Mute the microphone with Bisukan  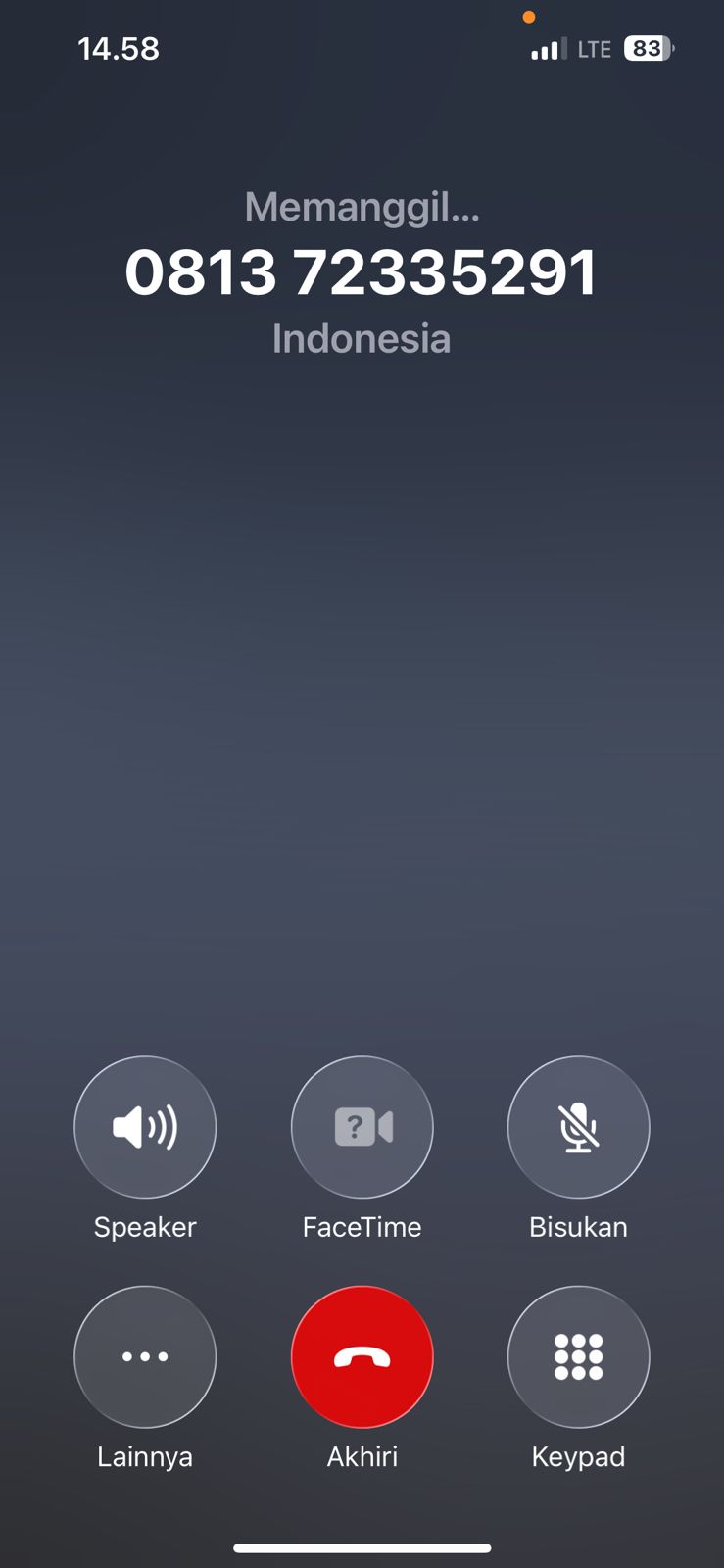click(x=578, y=1127)
